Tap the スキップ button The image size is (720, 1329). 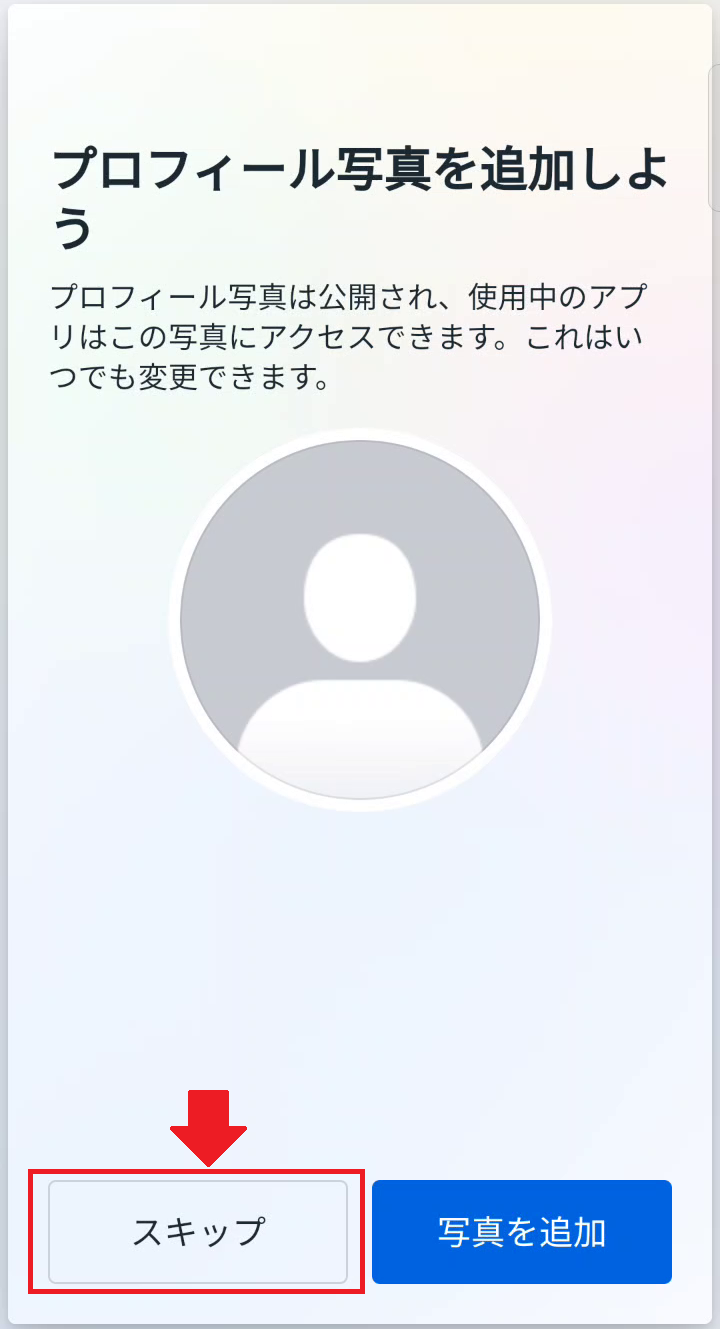point(198,1231)
